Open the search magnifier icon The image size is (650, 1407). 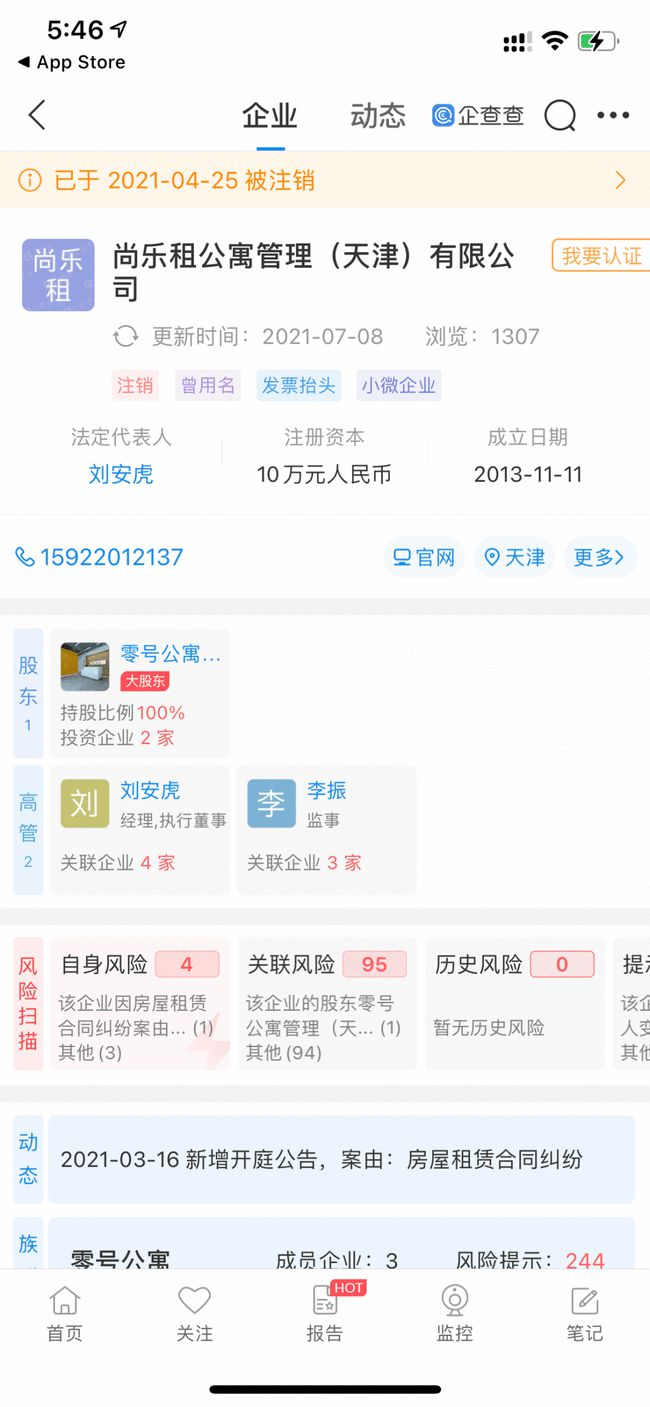click(x=560, y=116)
